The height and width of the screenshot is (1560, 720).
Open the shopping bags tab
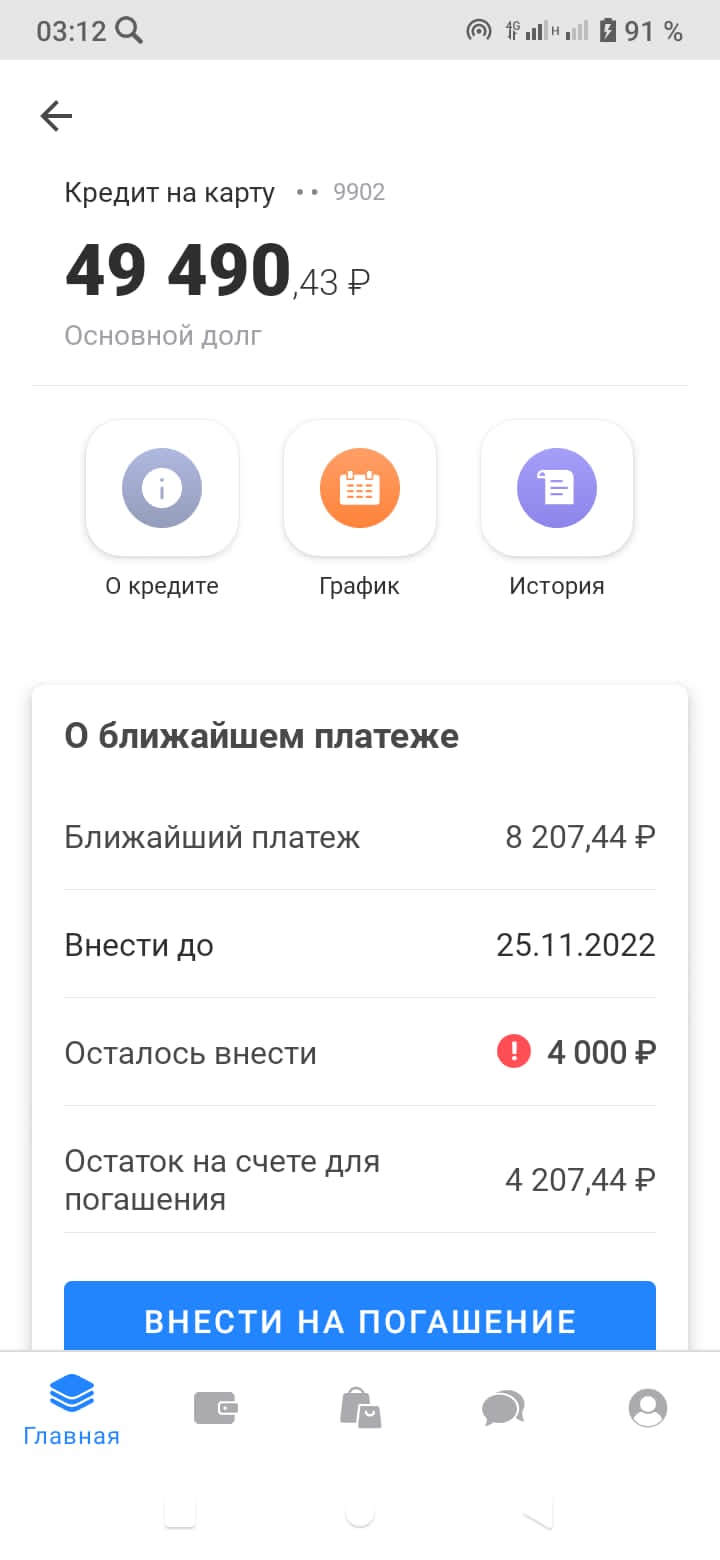click(360, 1408)
